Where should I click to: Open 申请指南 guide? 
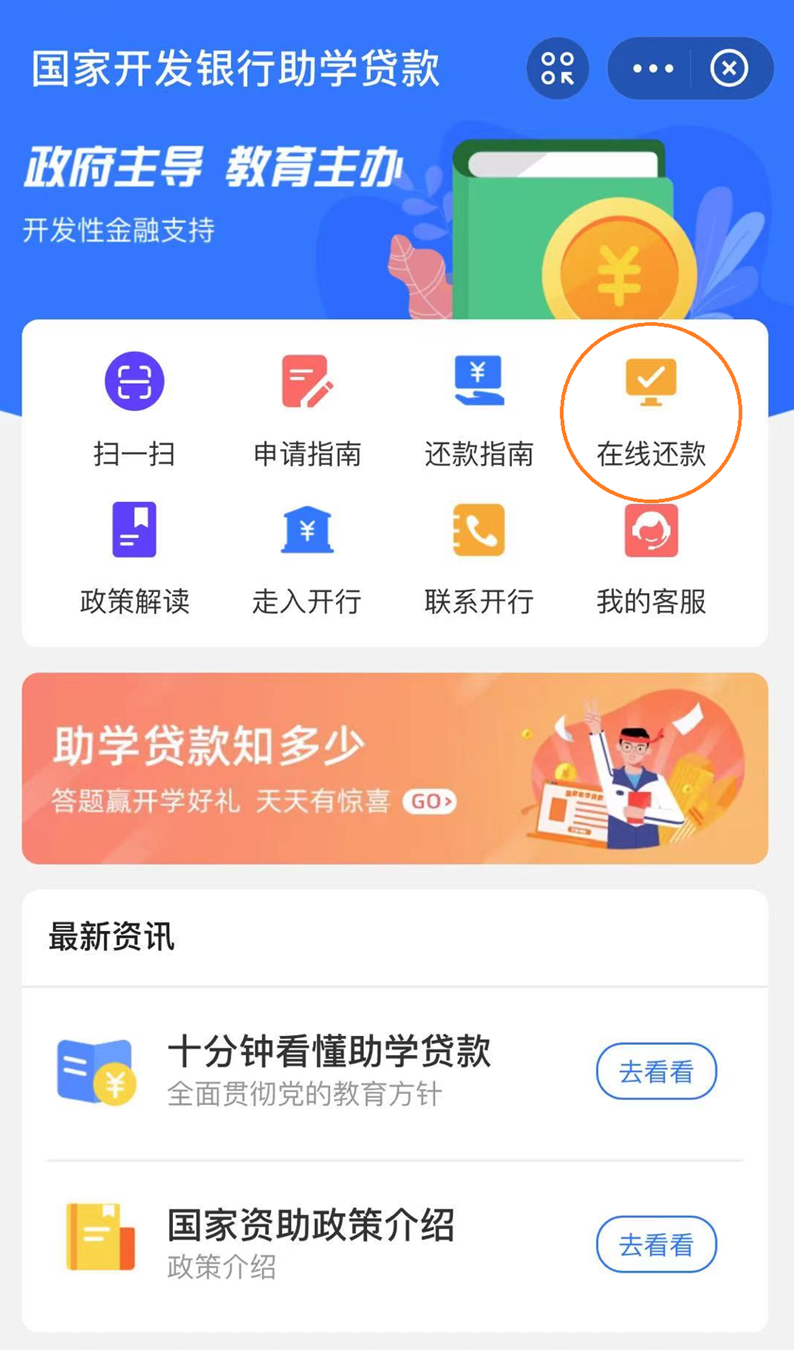[307, 411]
